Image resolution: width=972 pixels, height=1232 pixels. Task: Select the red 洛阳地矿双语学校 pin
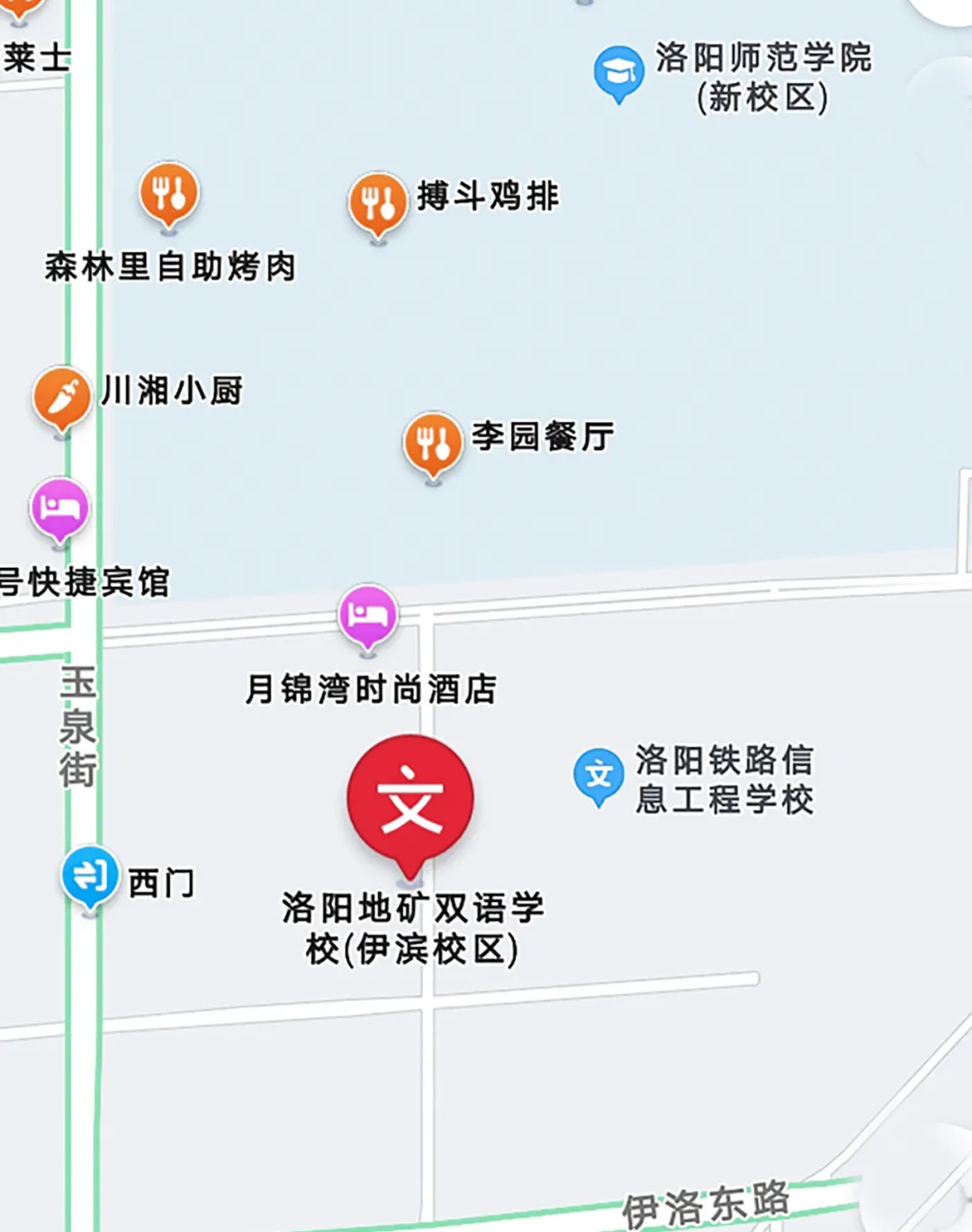click(x=410, y=798)
